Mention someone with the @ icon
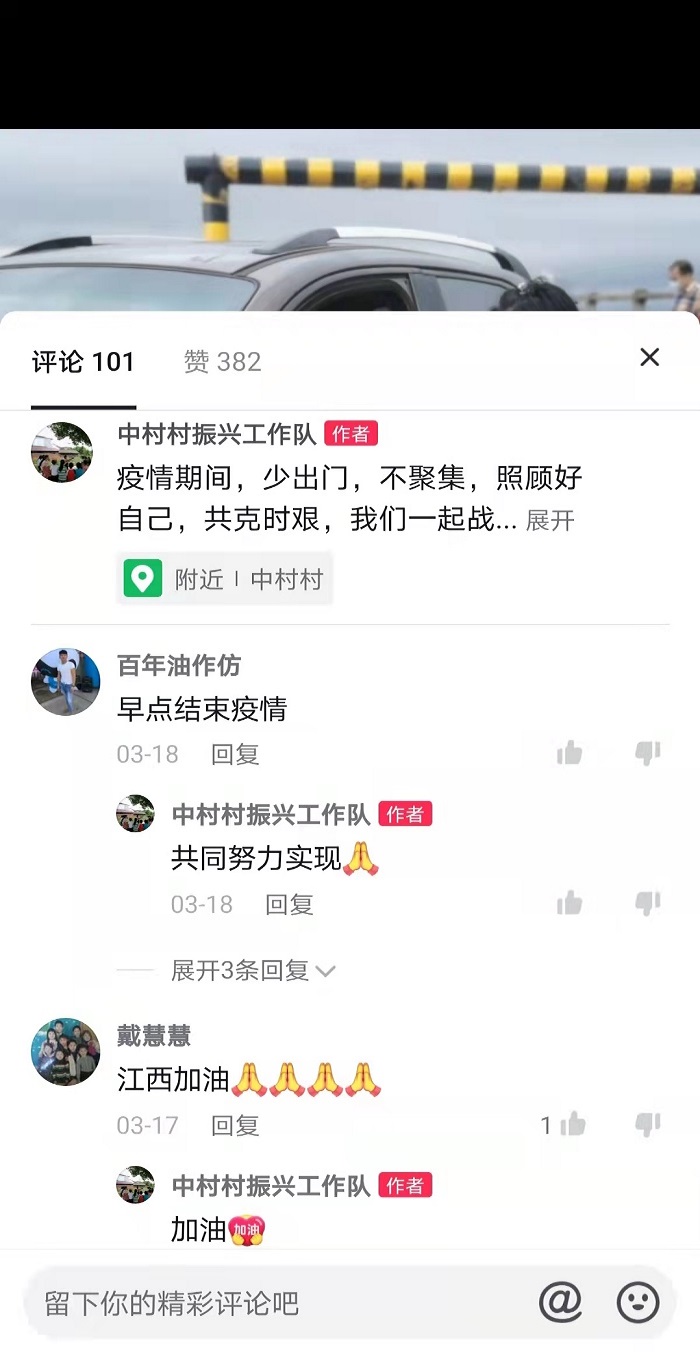The height and width of the screenshot is (1355, 700). (560, 1302)
